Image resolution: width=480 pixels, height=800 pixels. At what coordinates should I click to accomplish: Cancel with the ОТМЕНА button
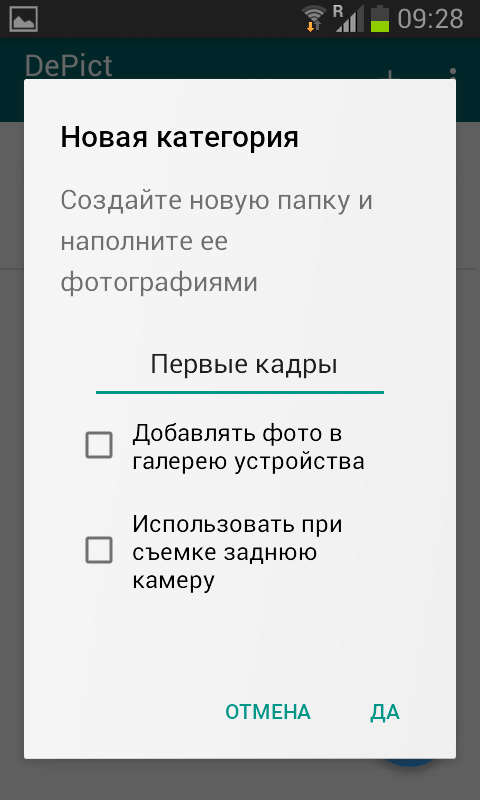[x=268, y=712]
